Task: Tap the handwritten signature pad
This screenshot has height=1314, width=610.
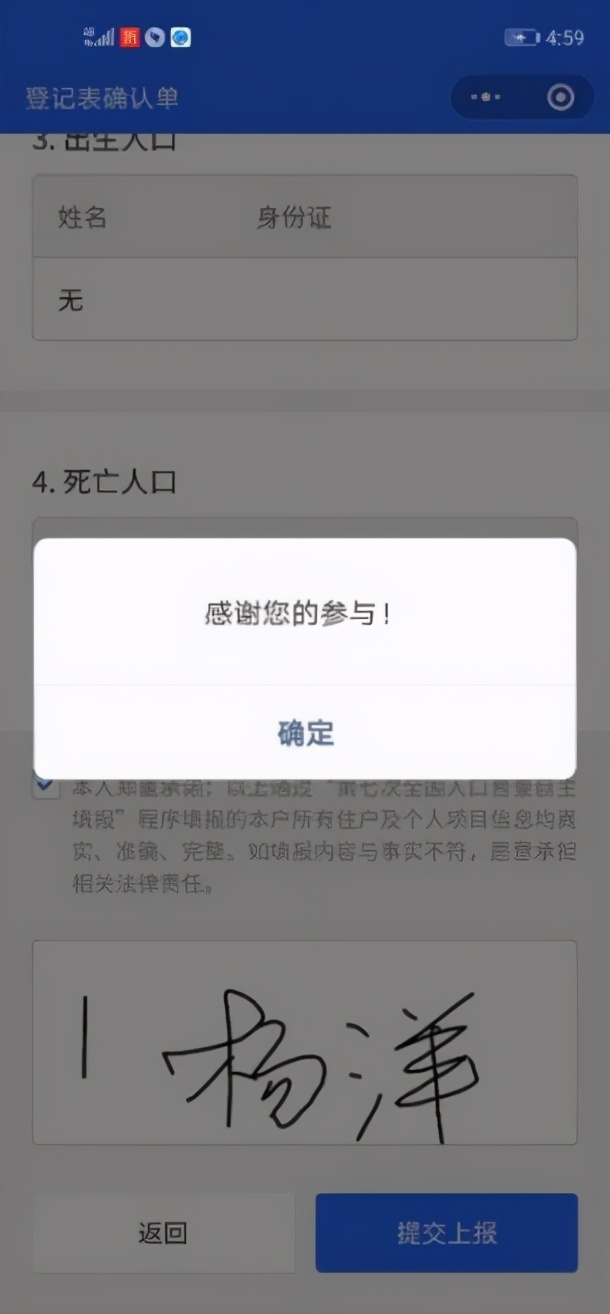Action: [305, 1042]
